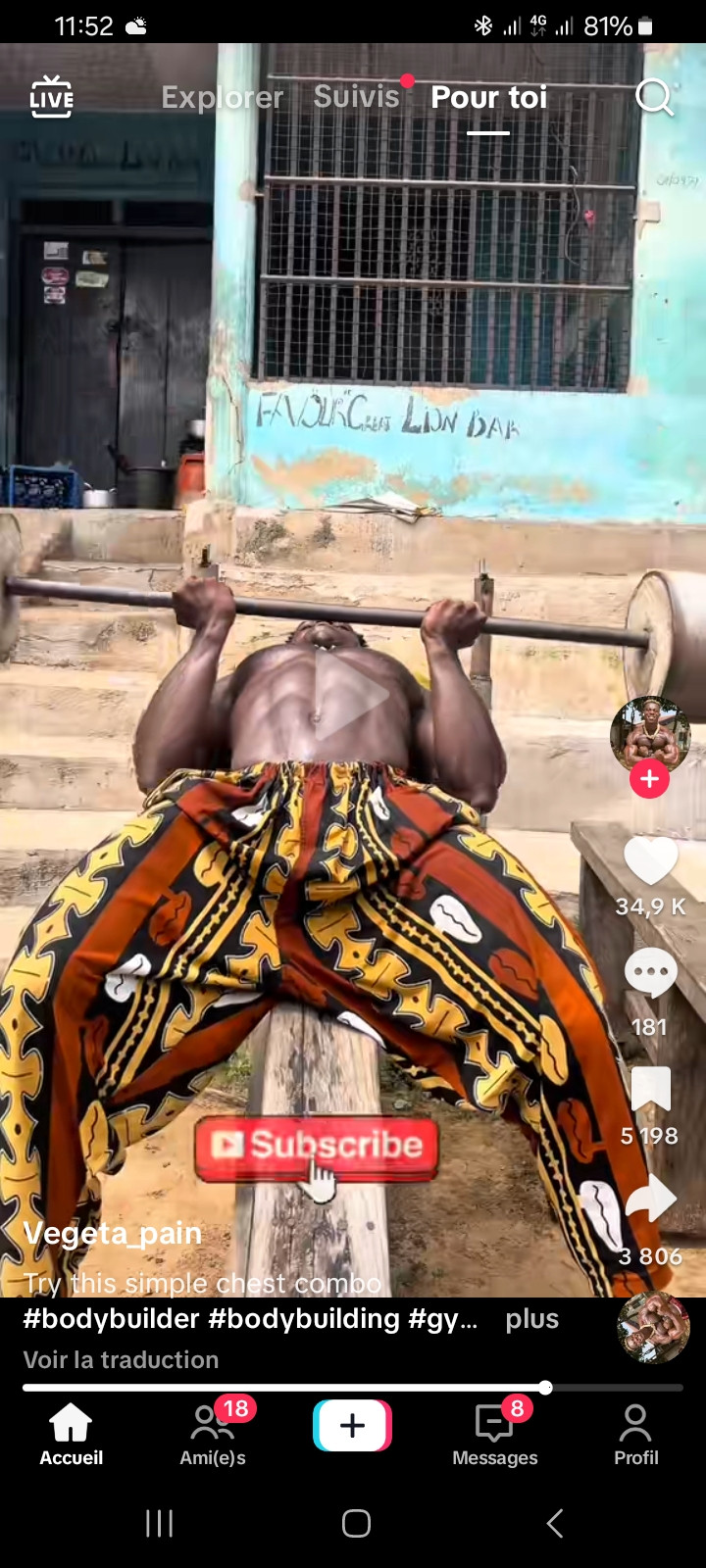Open the search magnifier

[x=653, y=97]
